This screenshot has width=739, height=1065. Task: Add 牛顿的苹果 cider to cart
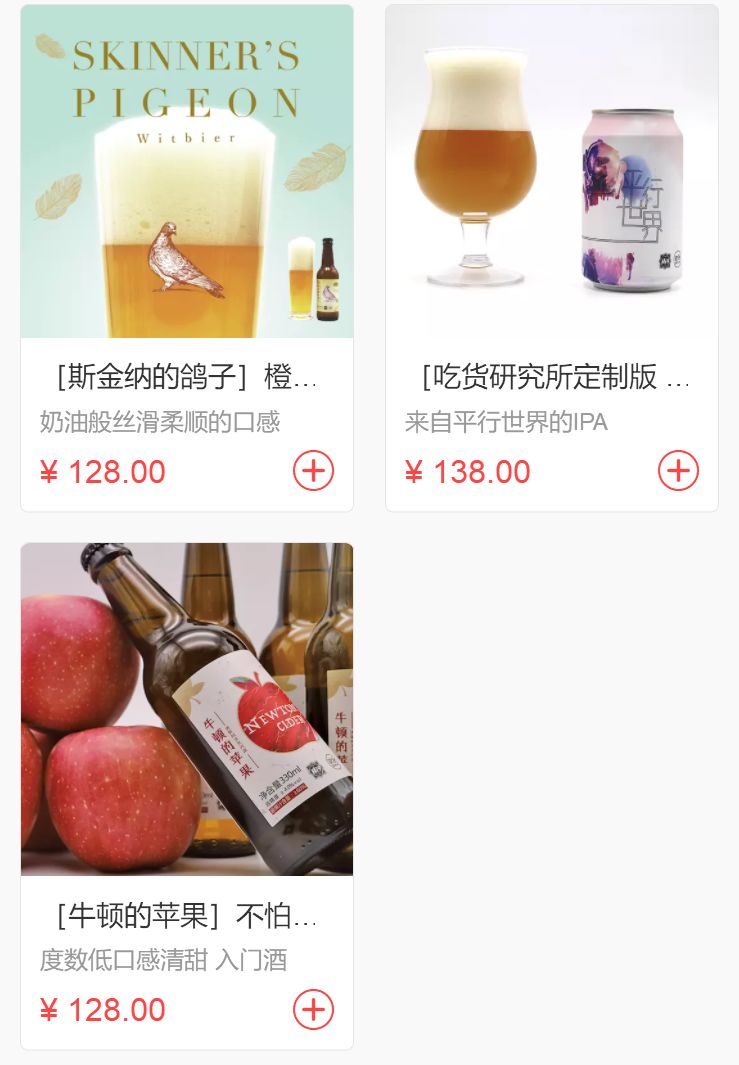313,1010
